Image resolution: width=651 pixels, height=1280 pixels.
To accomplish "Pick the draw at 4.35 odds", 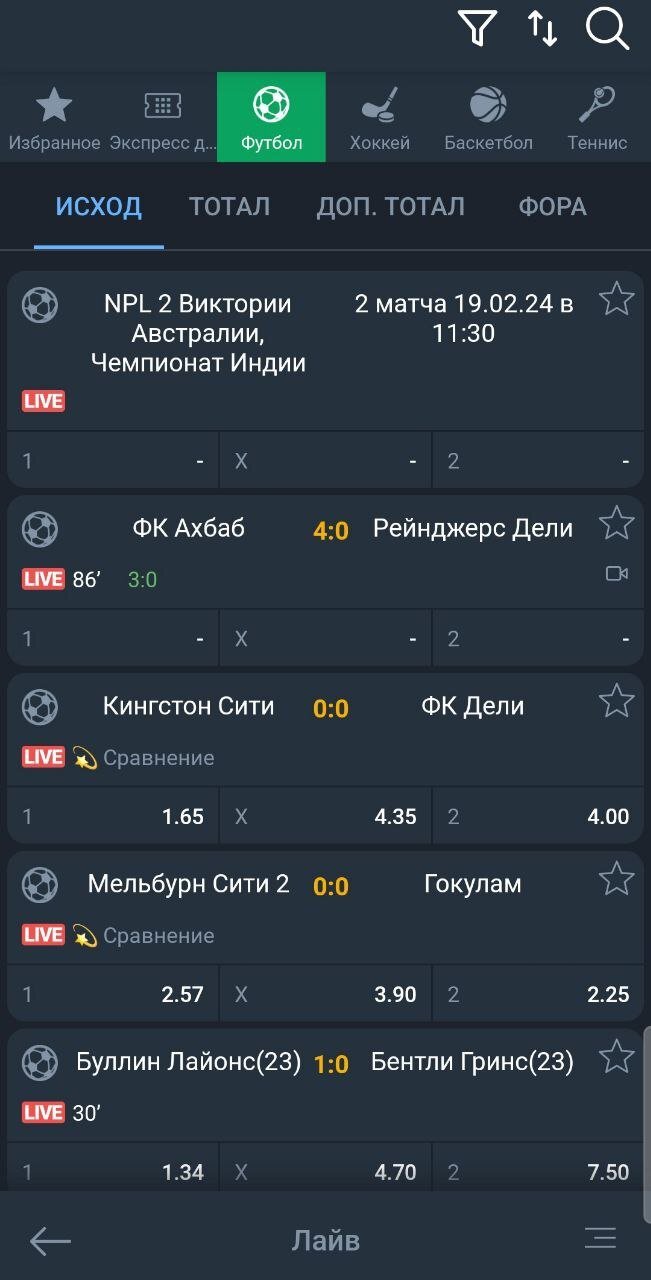I will [325, 816].
